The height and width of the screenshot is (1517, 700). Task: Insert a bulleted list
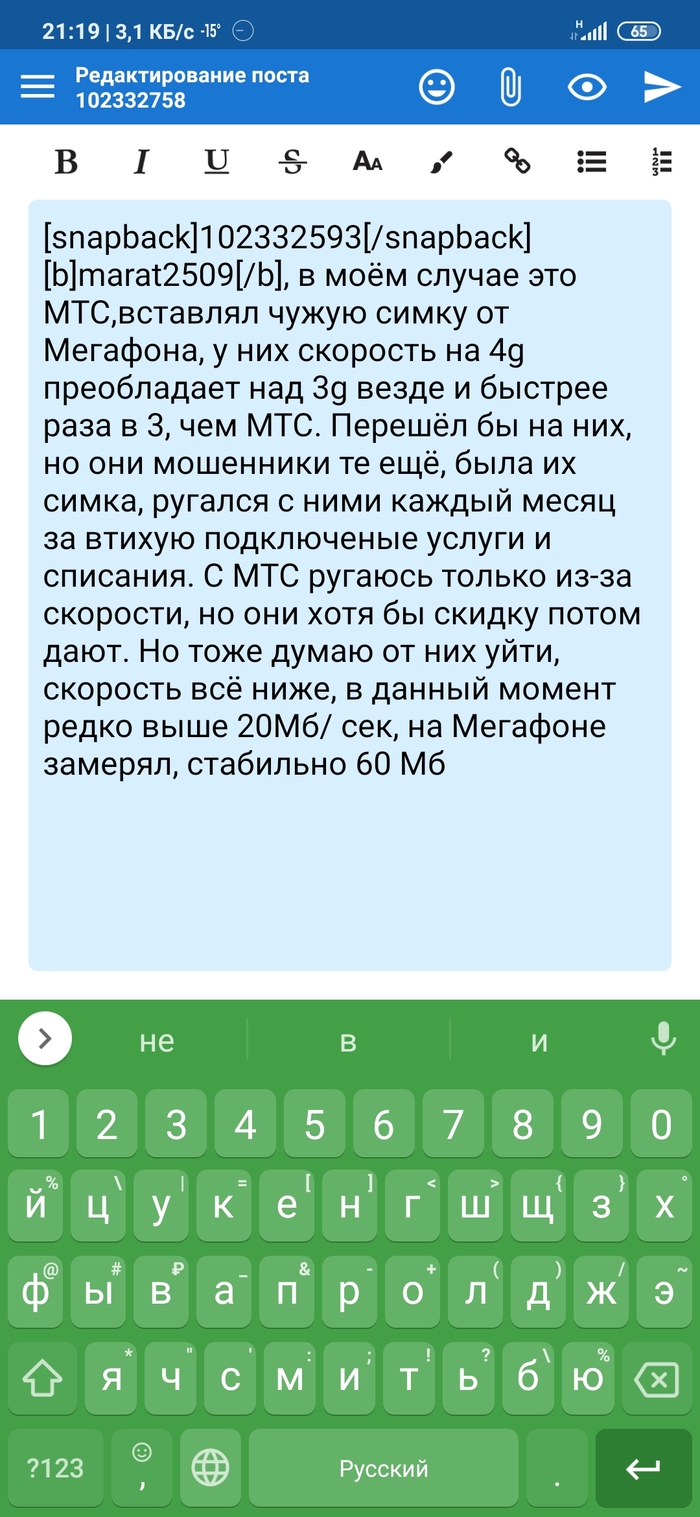click(x=592, y=161)
